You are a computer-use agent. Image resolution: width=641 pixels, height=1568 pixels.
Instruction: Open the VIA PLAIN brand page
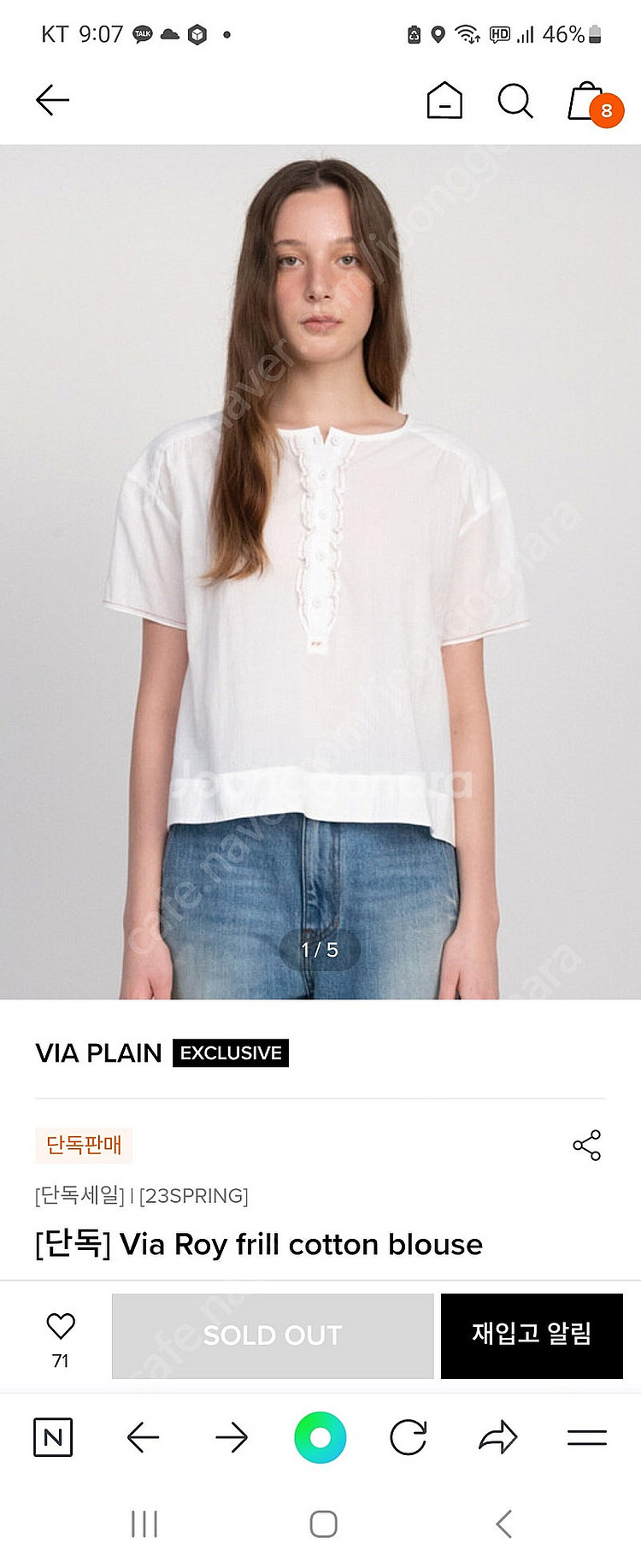tap(98, 1052)
